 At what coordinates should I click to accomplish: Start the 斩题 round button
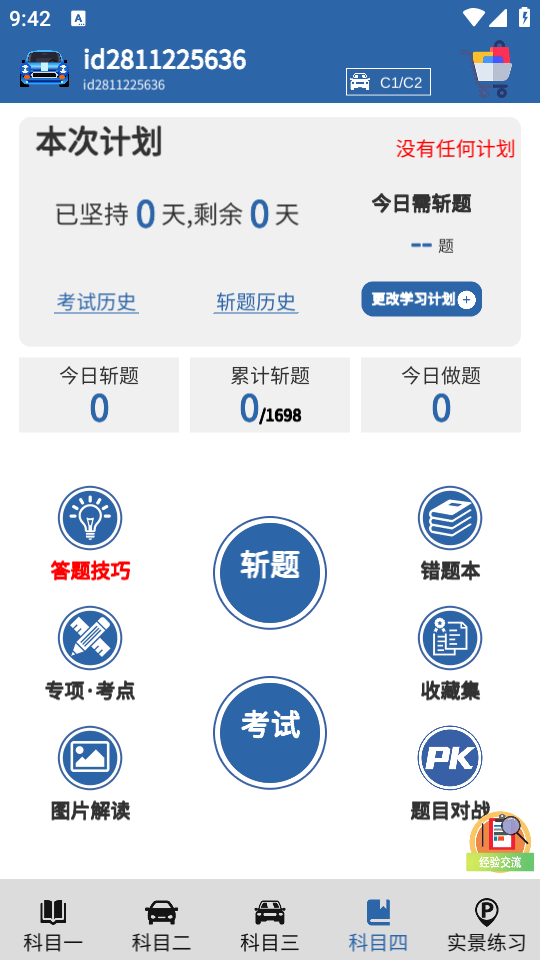270,573
